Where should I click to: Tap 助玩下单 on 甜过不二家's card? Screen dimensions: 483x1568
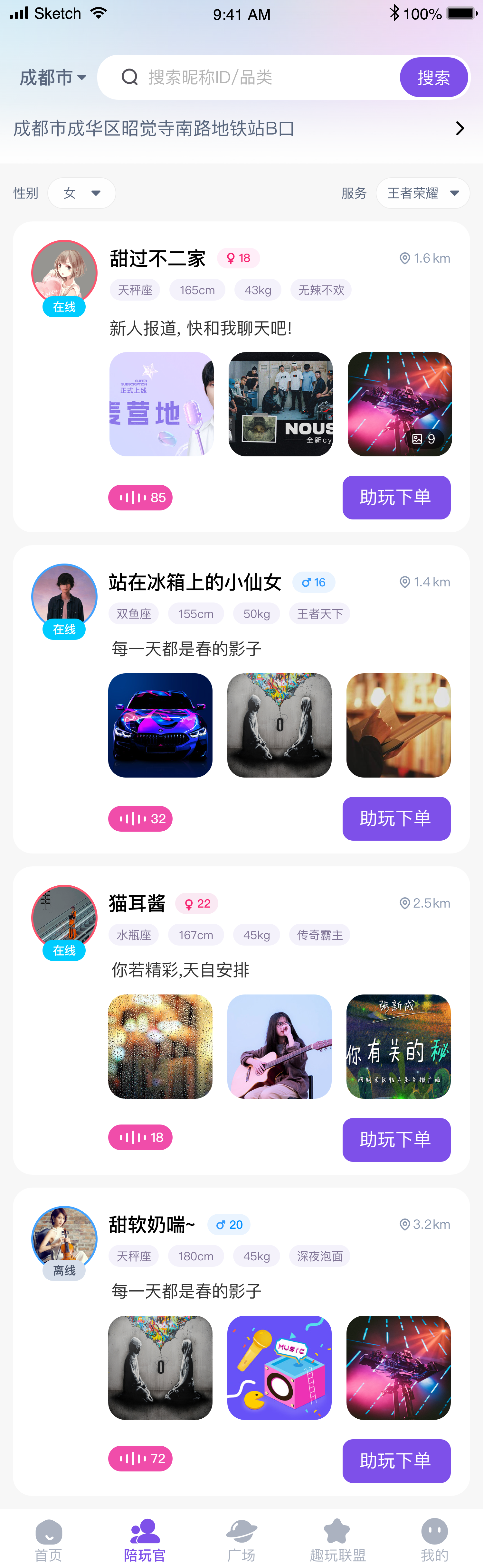coord(396,497)
